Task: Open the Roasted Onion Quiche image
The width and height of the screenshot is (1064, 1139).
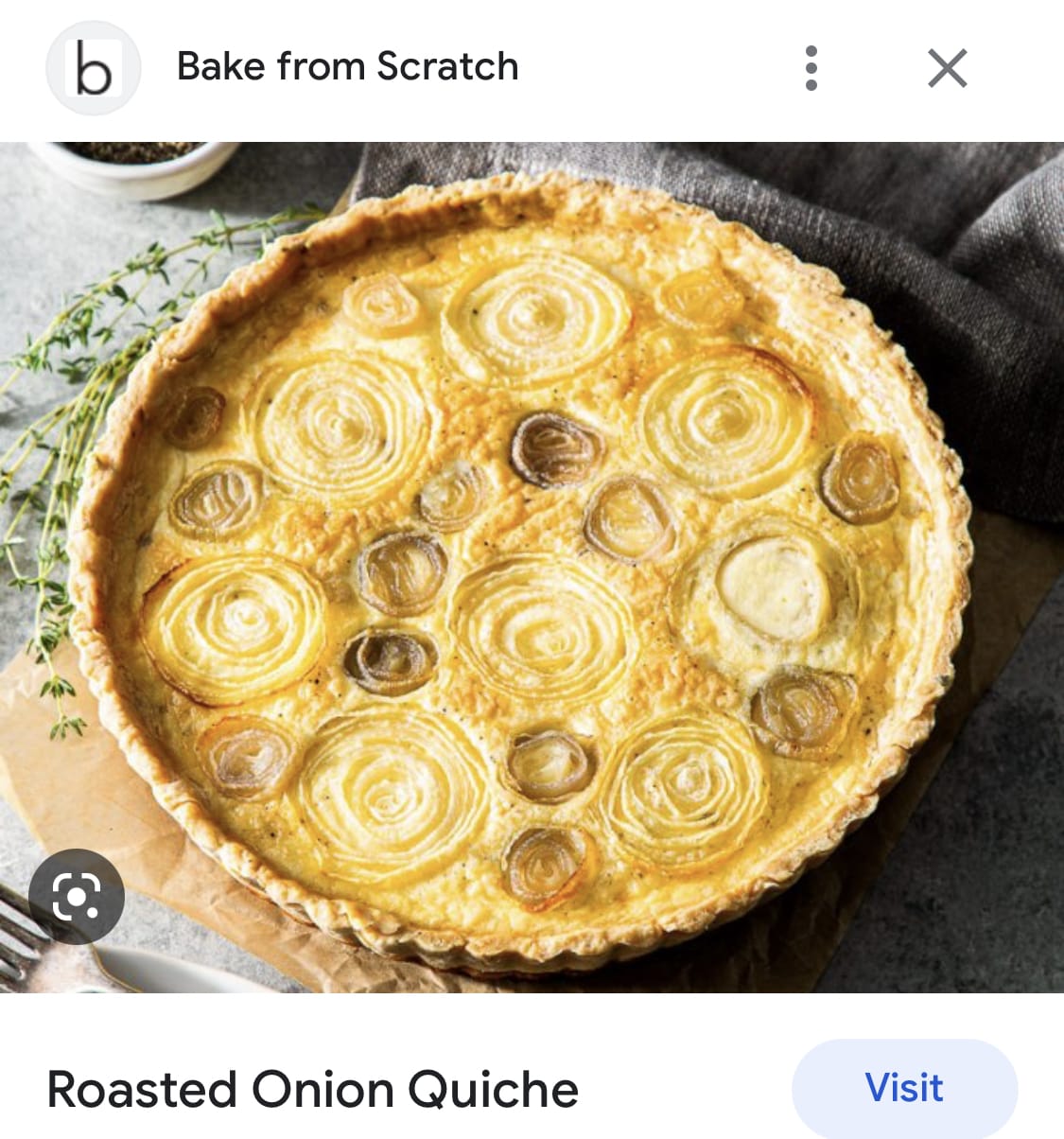Action: [530, 566]
